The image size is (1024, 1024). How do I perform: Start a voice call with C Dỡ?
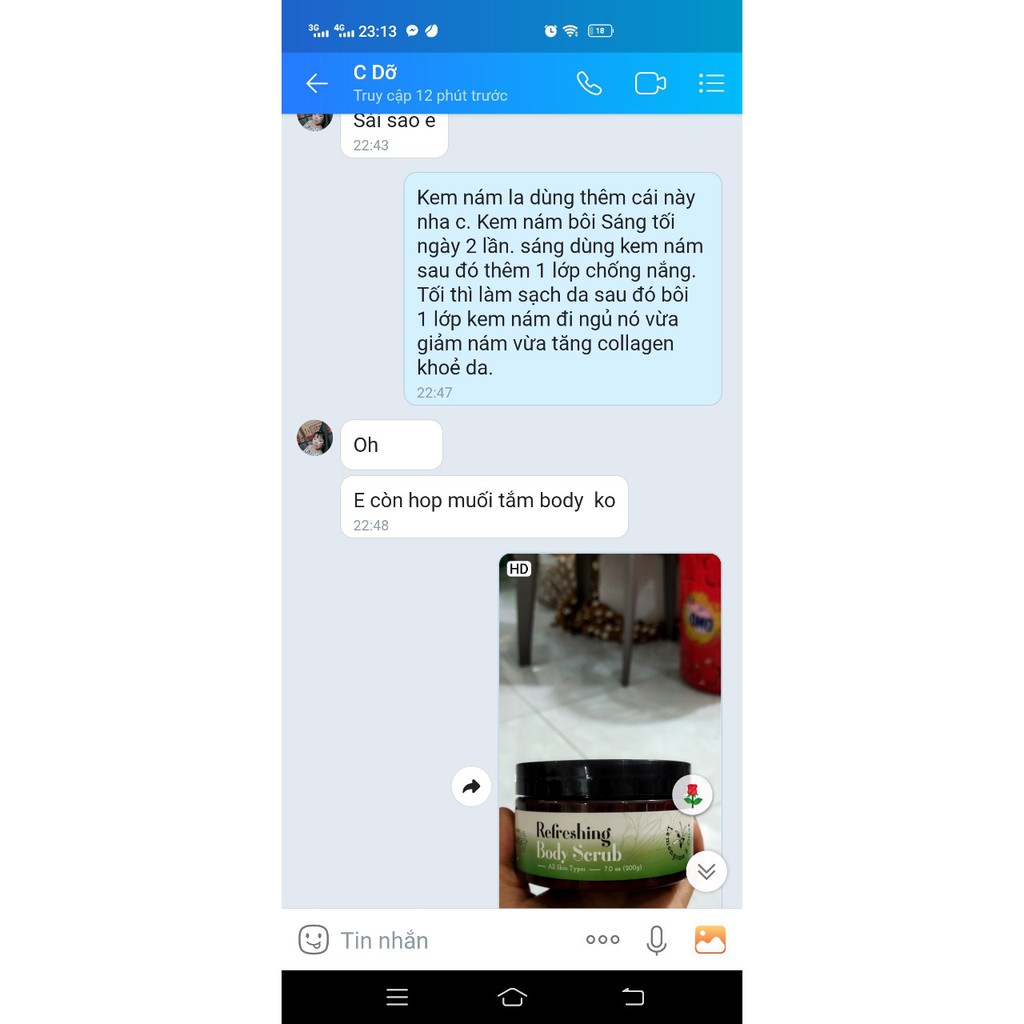click(589, 83)
